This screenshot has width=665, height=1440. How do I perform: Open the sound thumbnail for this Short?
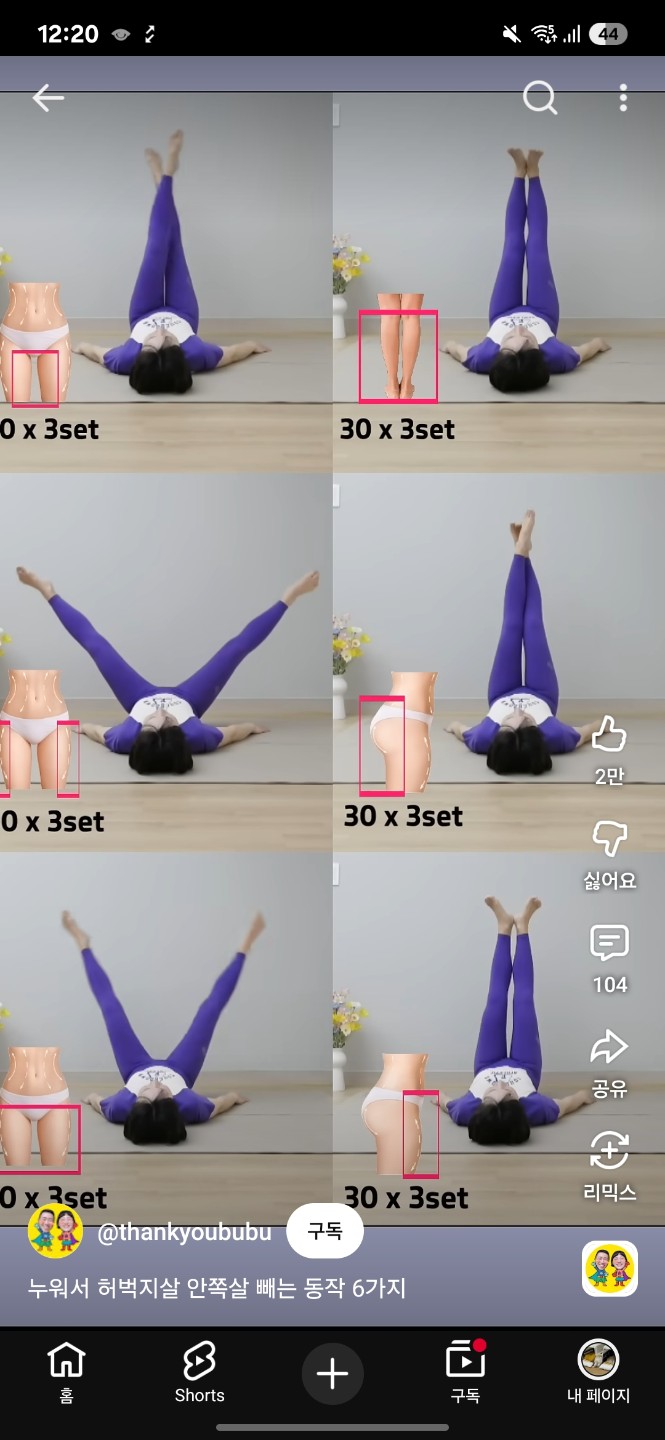point(609,1269)
